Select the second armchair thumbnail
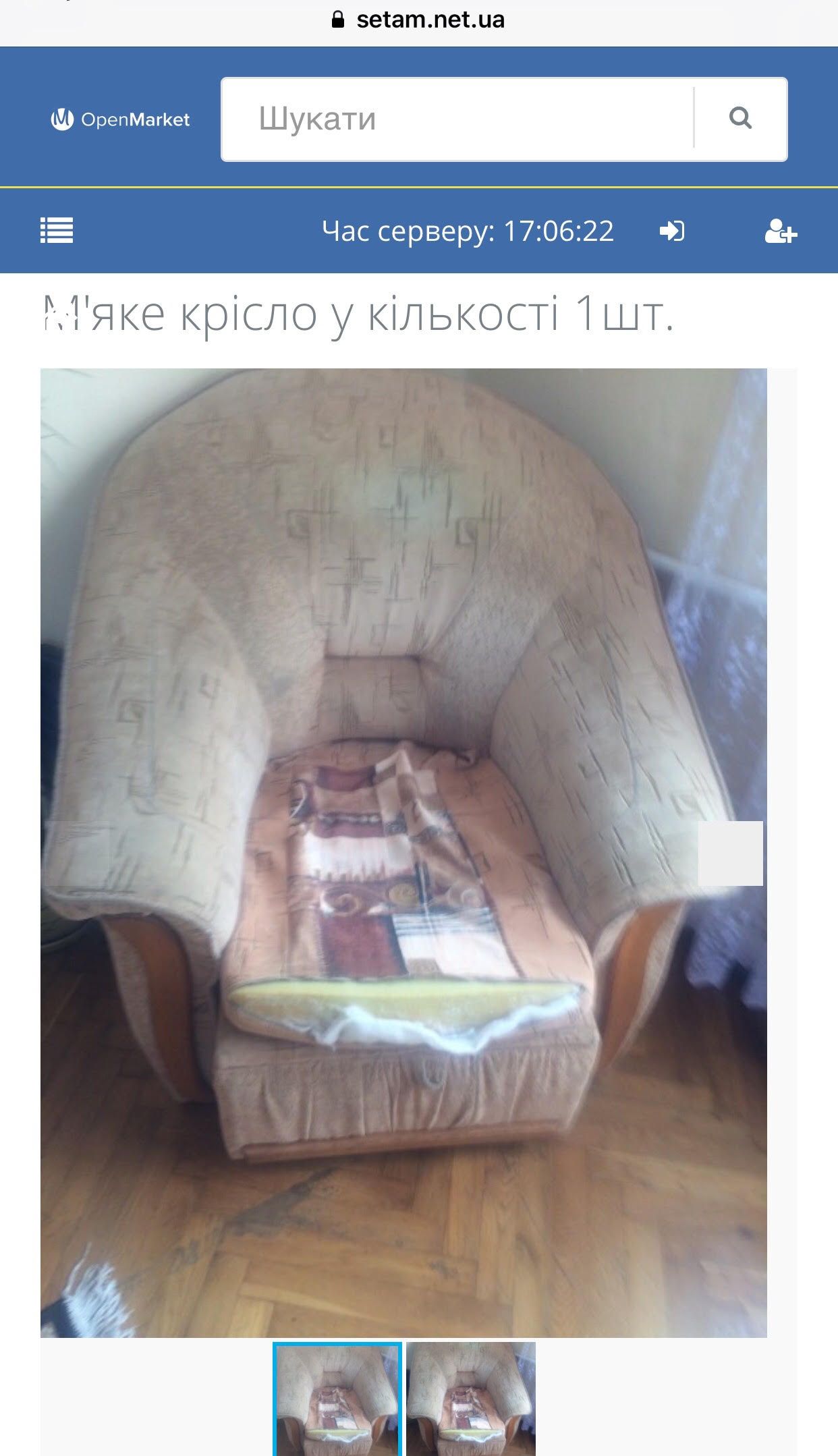 point(471,1400)
